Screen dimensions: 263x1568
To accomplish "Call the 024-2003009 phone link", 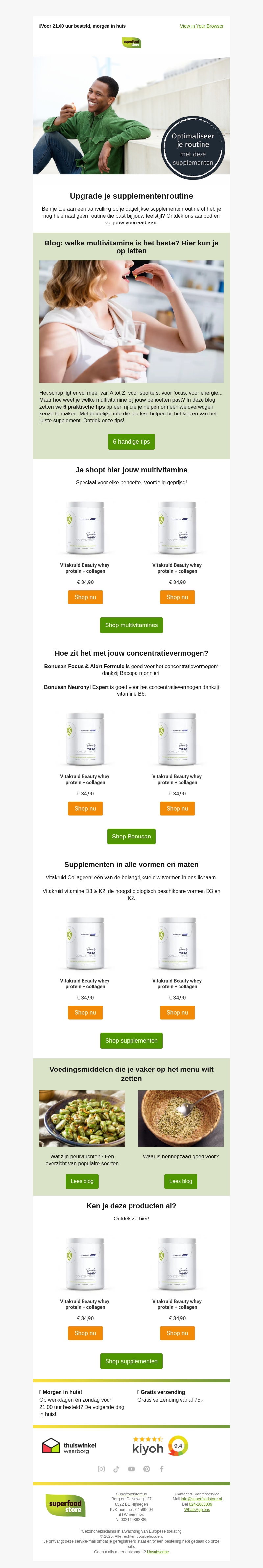I will click(201, 1504).
